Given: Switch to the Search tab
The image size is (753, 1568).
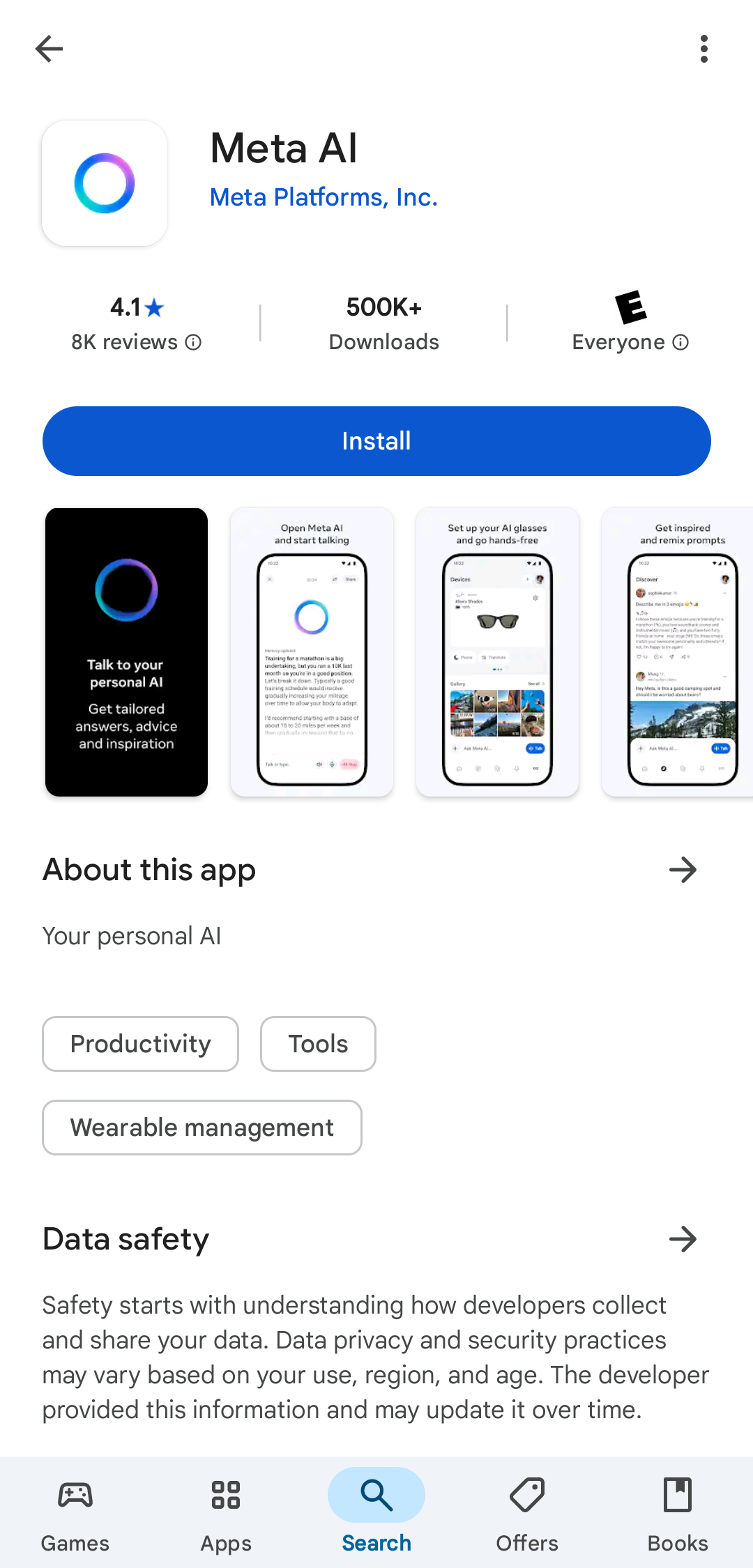Looking at the screenshot, I should pyautogui.click(x=376, y=1512).
